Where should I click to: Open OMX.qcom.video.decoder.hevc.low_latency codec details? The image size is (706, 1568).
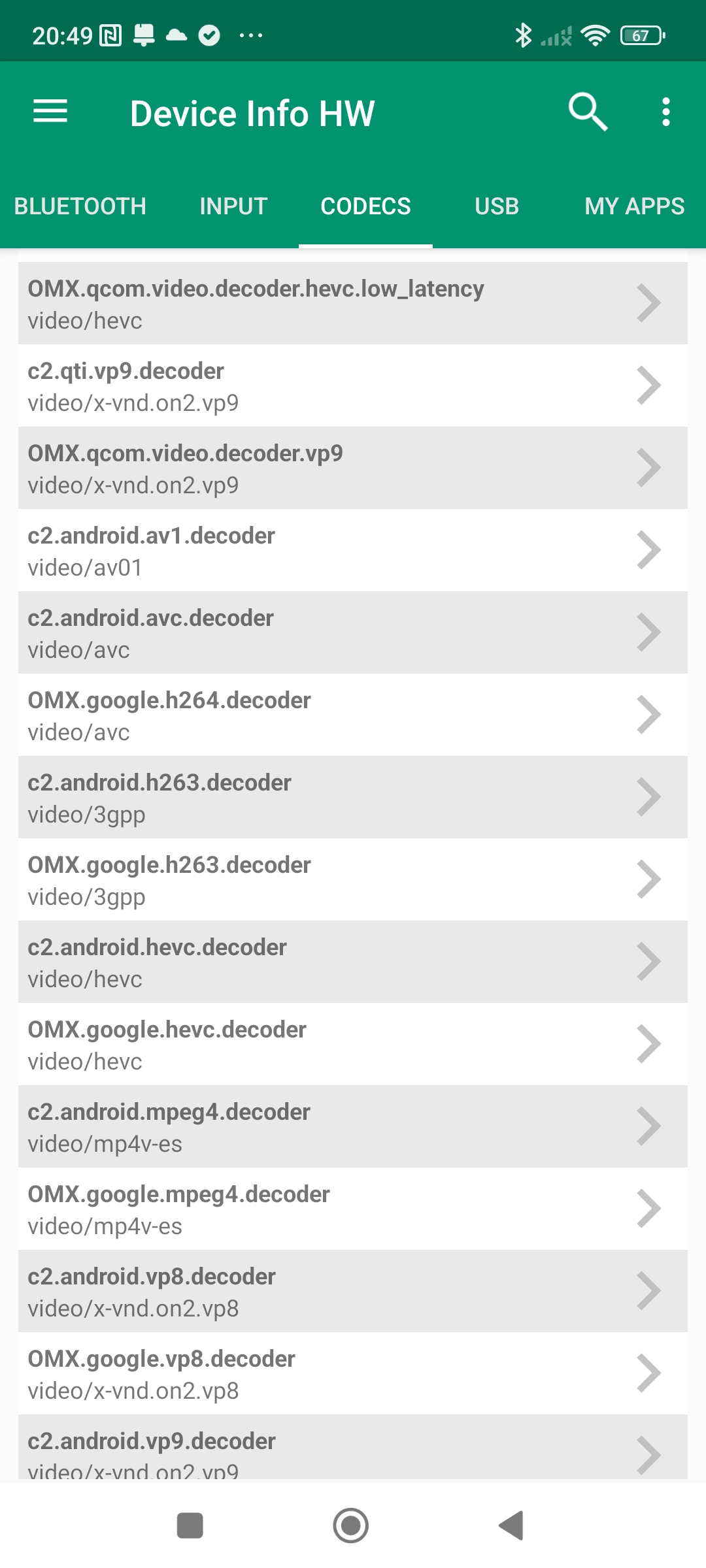pyautogui.click(x=352, y=304)
